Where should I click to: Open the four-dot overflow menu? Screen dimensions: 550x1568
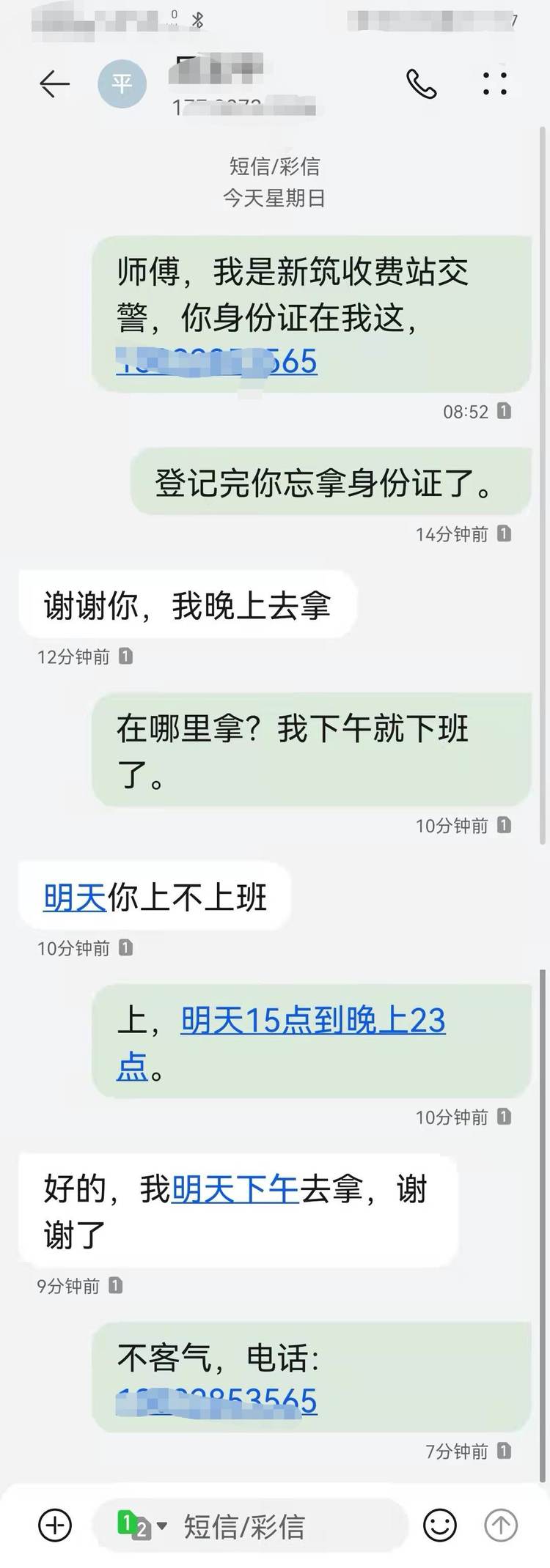pos(495,84)
